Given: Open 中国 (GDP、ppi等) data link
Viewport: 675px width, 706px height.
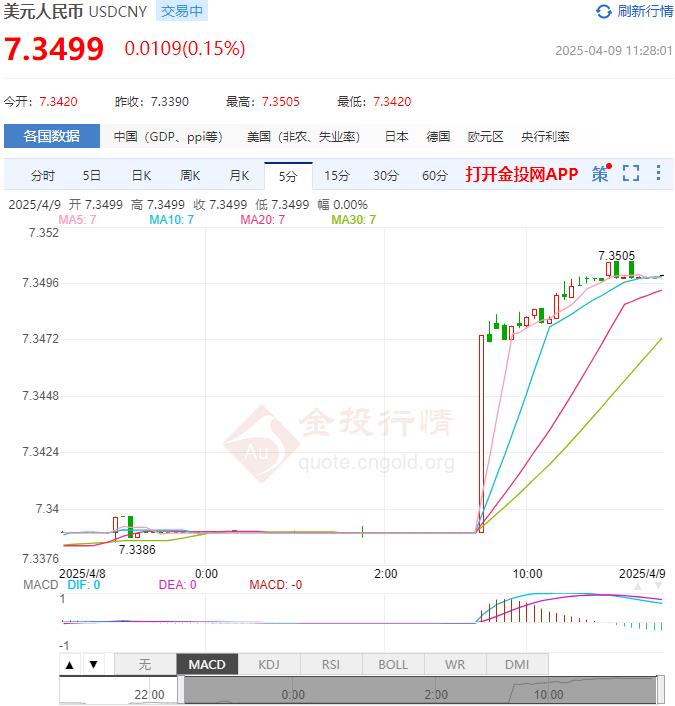Looking at the screenshot, I should 168,137.
